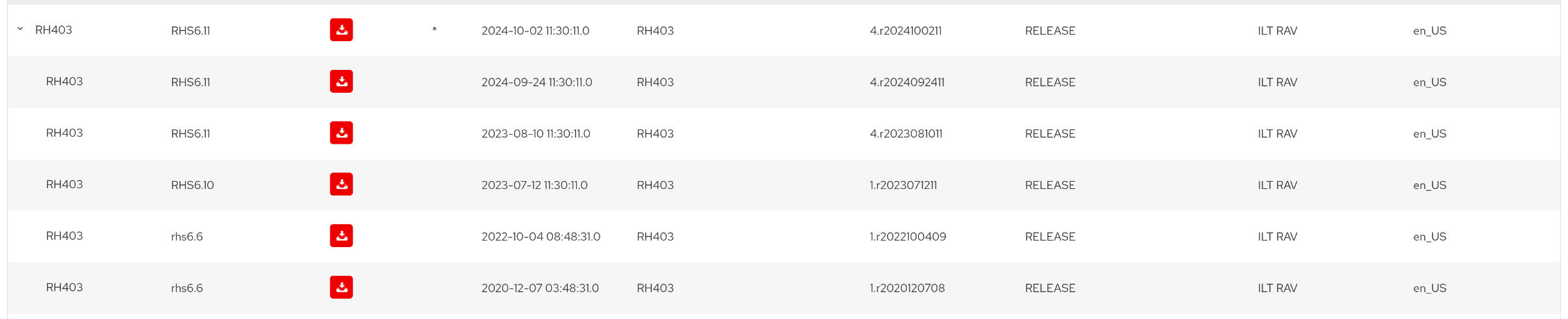
Task: Download RH403 version 1.r2022100409
Action: point(341,236)
